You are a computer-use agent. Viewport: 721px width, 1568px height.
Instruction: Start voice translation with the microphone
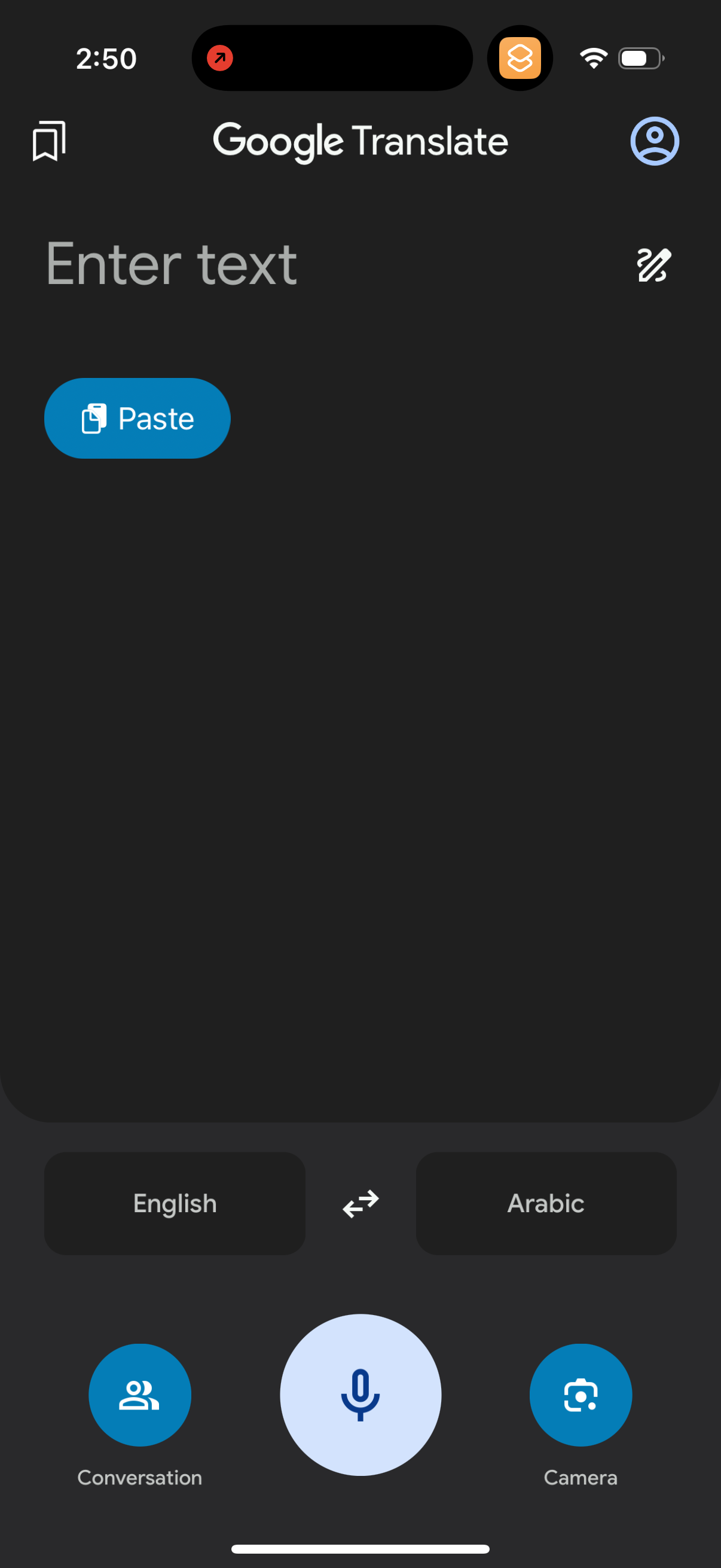point(361,1395)
